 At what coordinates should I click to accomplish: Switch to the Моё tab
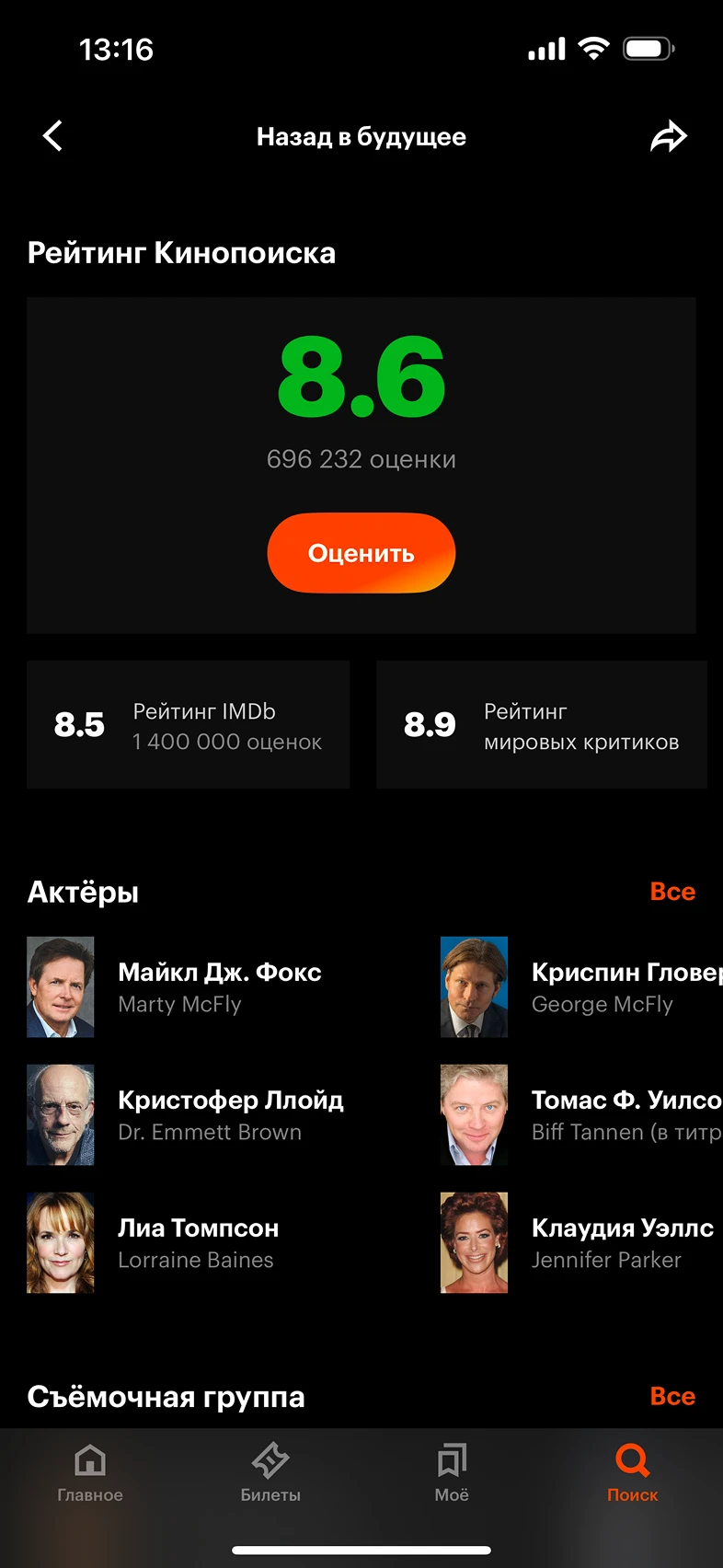tap(452, 1472)
